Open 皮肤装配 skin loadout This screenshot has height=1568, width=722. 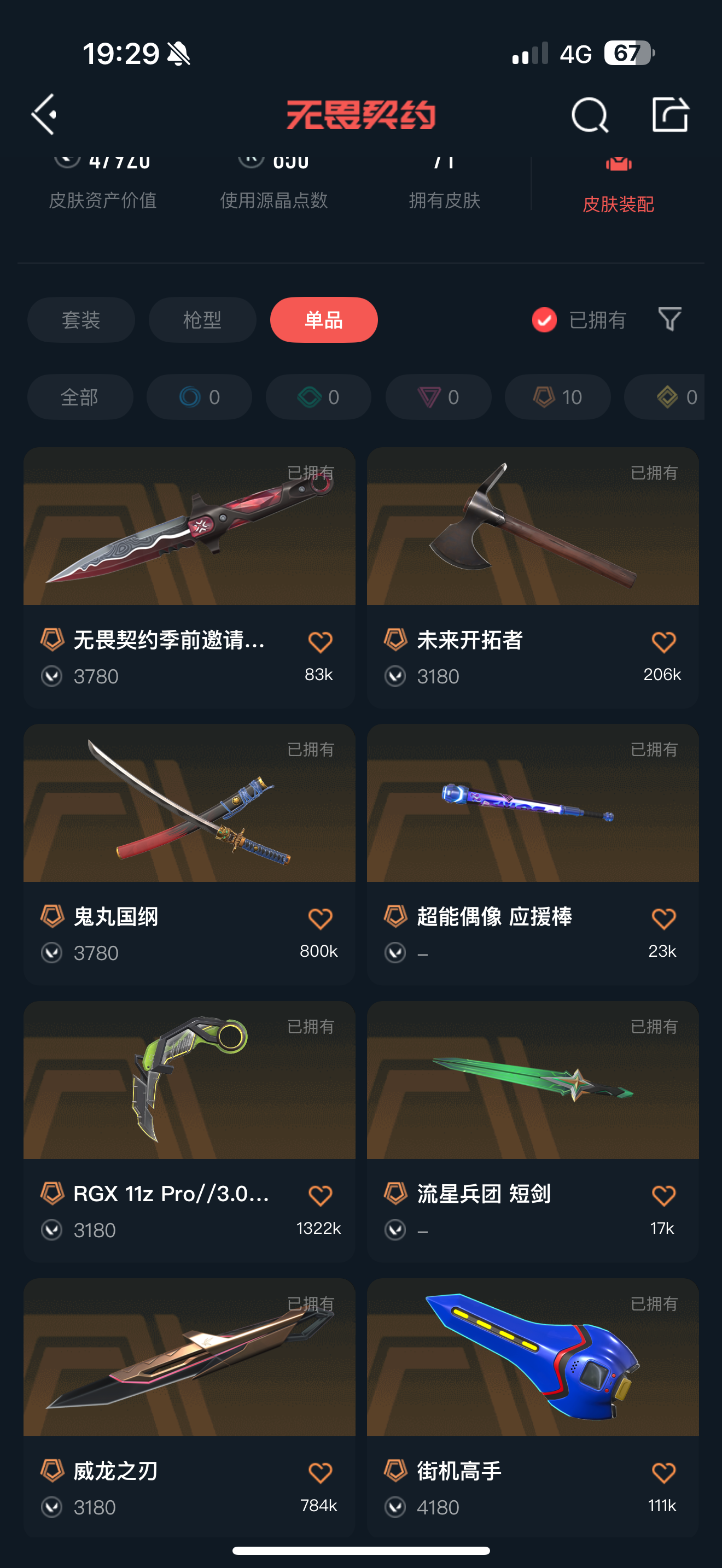618,189
